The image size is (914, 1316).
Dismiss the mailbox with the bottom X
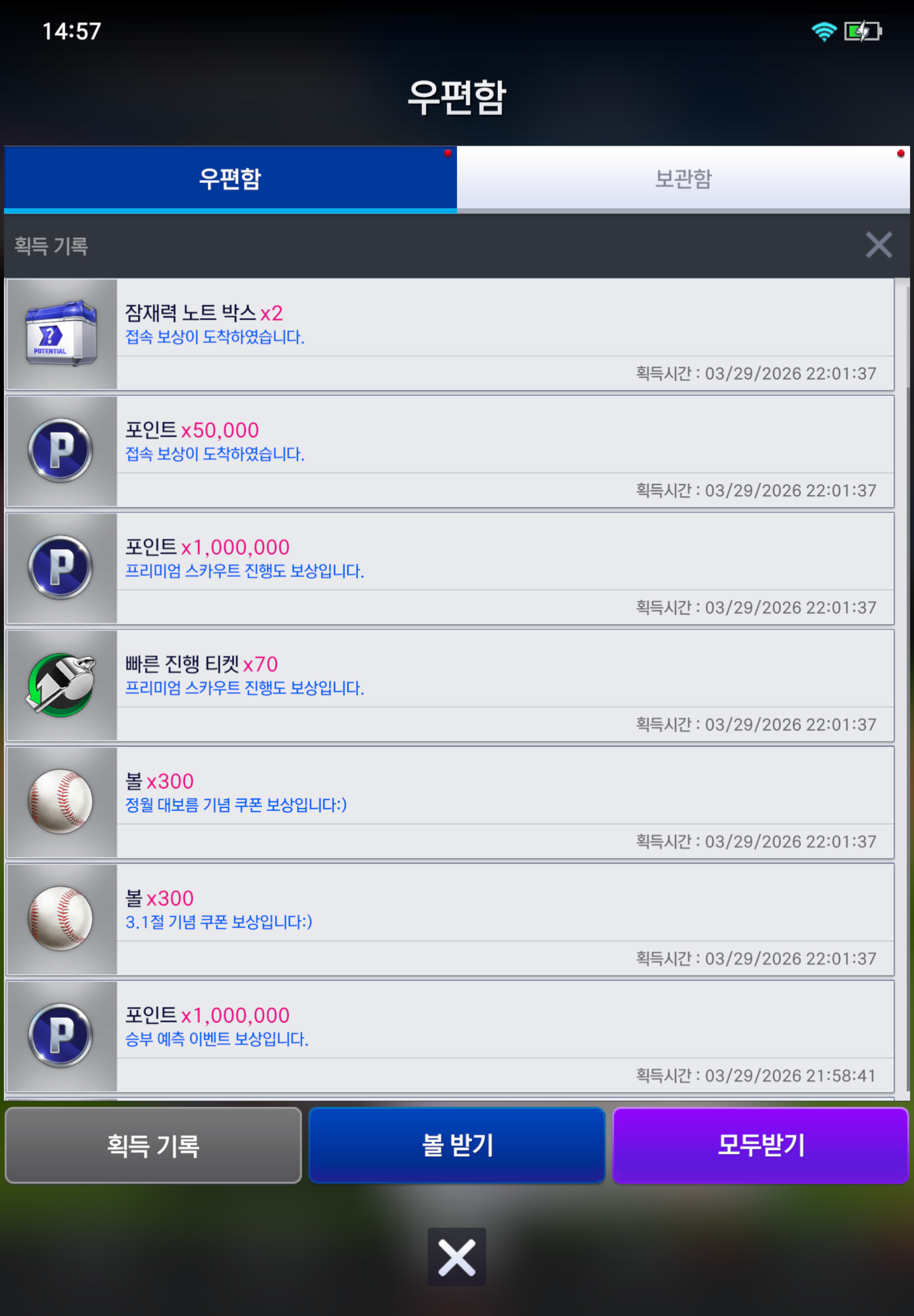pos(457,1257)
